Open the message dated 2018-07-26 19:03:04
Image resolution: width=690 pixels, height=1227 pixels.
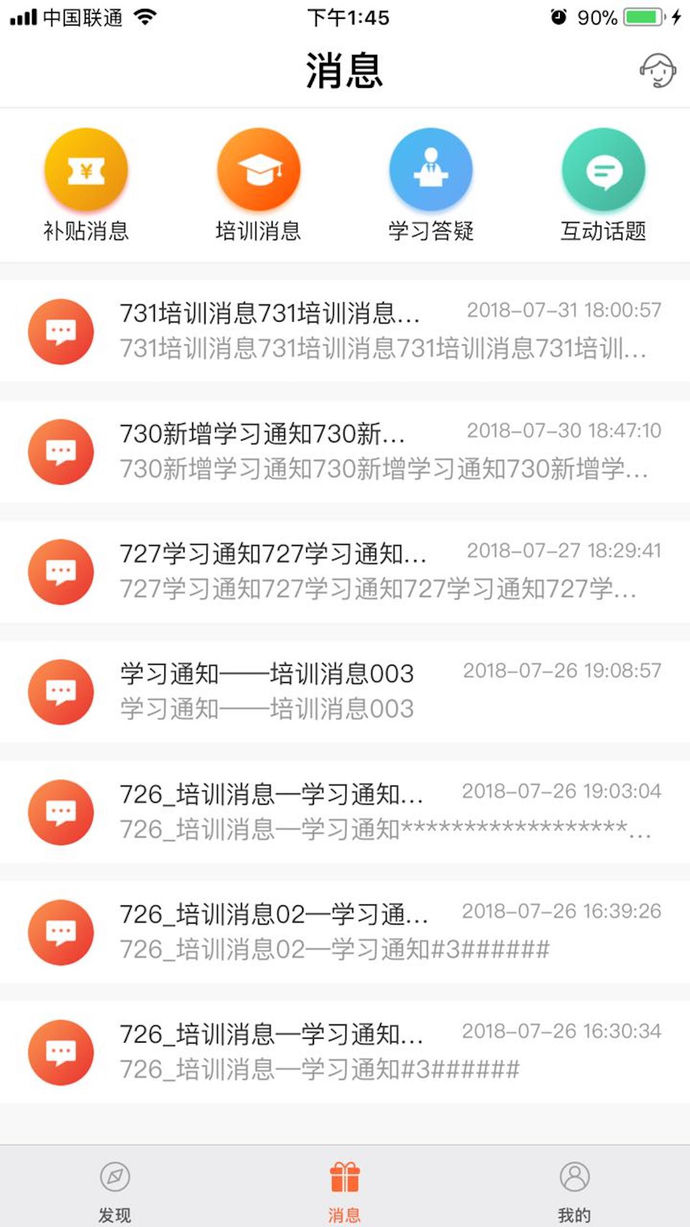tap(345, 811)
